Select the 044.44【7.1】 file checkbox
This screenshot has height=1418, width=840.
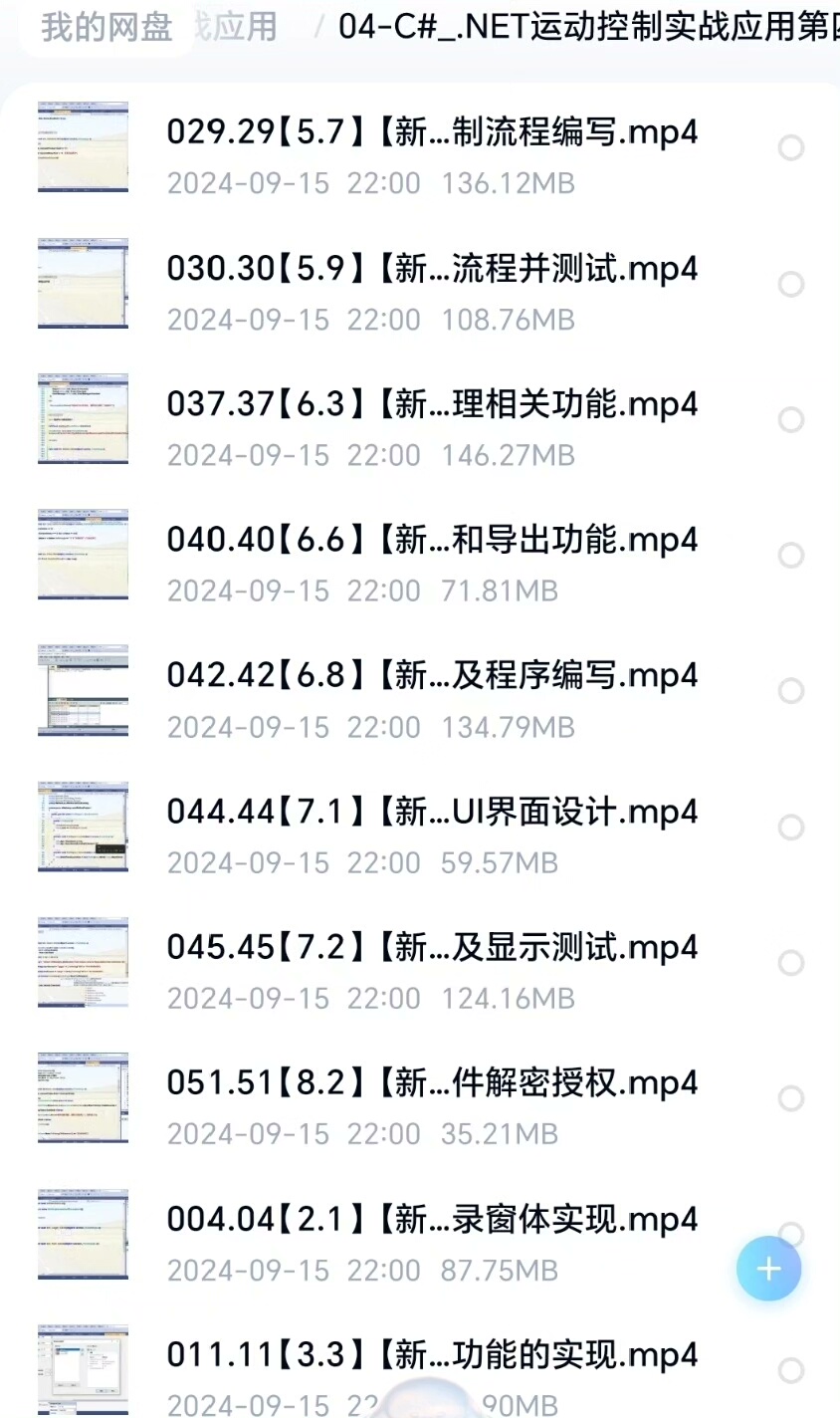pos(791,827)
